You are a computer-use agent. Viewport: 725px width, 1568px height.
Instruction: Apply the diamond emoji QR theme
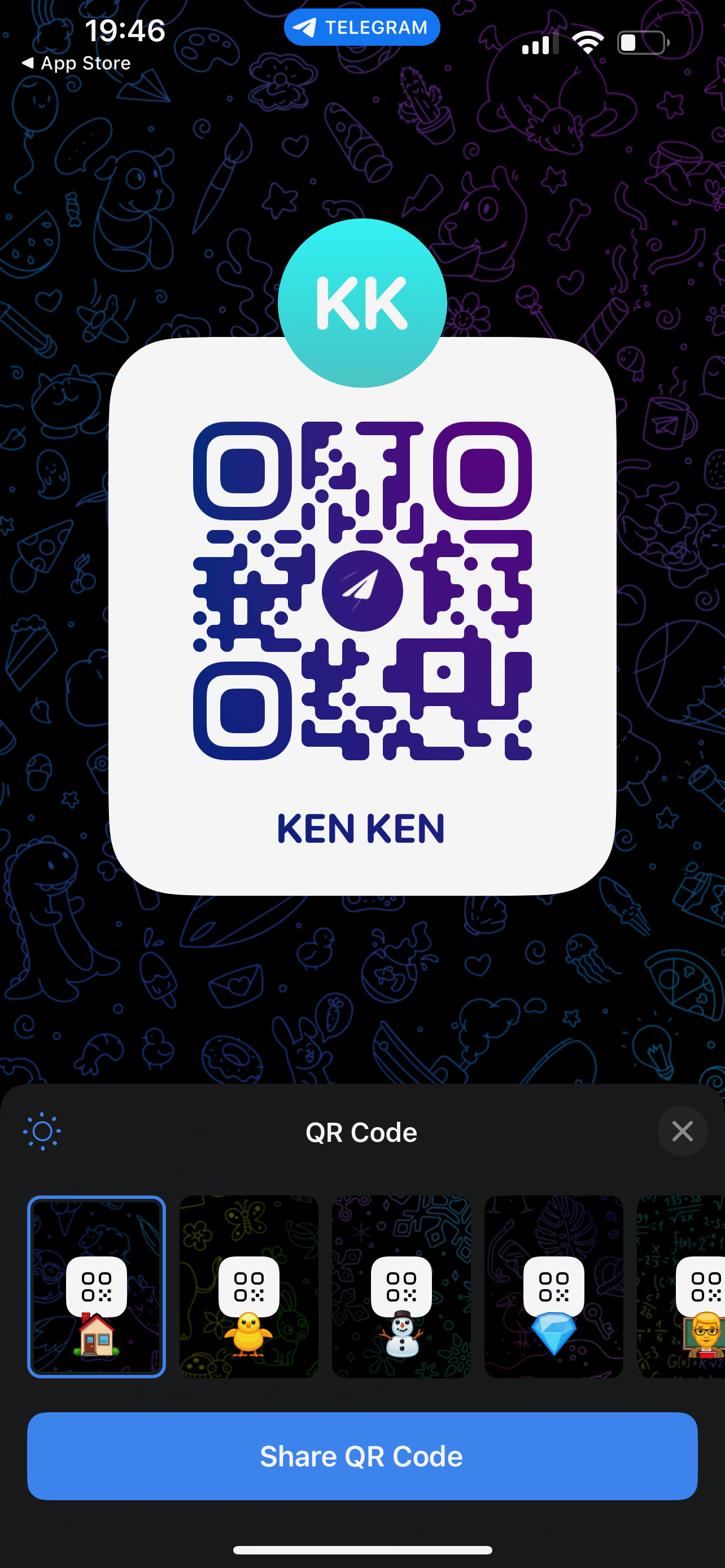553,1286
